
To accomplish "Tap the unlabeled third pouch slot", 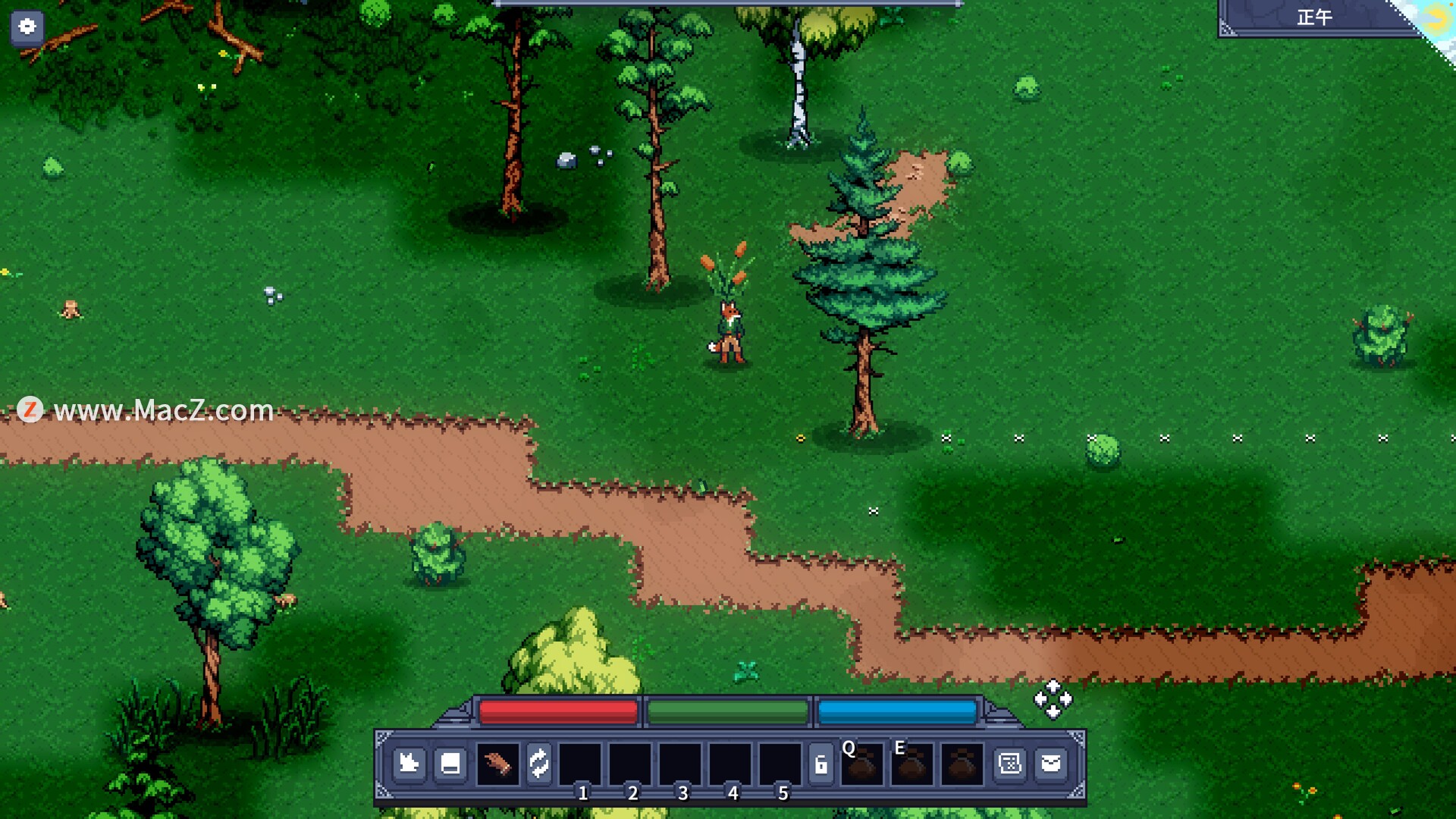I will pyautogui.click(x=962, y=764).
